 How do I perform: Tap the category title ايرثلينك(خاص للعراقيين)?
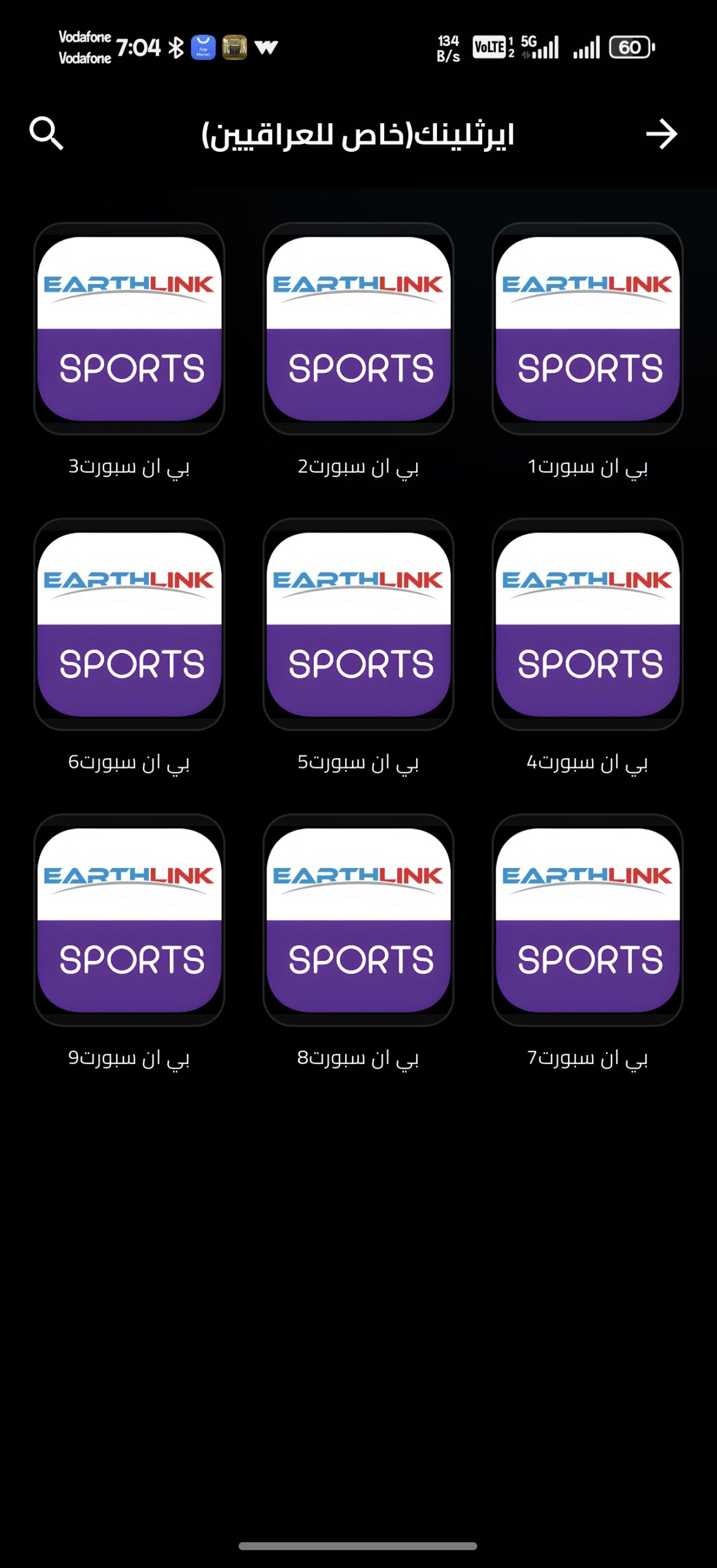[x=358, y=135]
